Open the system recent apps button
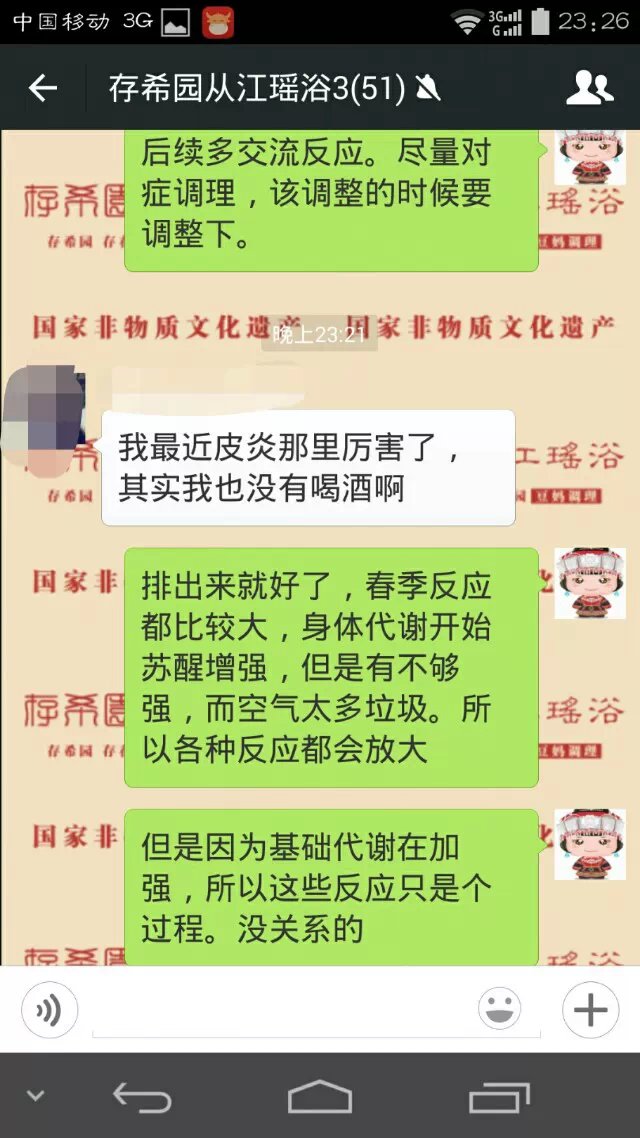The width and height of the screenshot is (640, 1138). click(499, 1097)
